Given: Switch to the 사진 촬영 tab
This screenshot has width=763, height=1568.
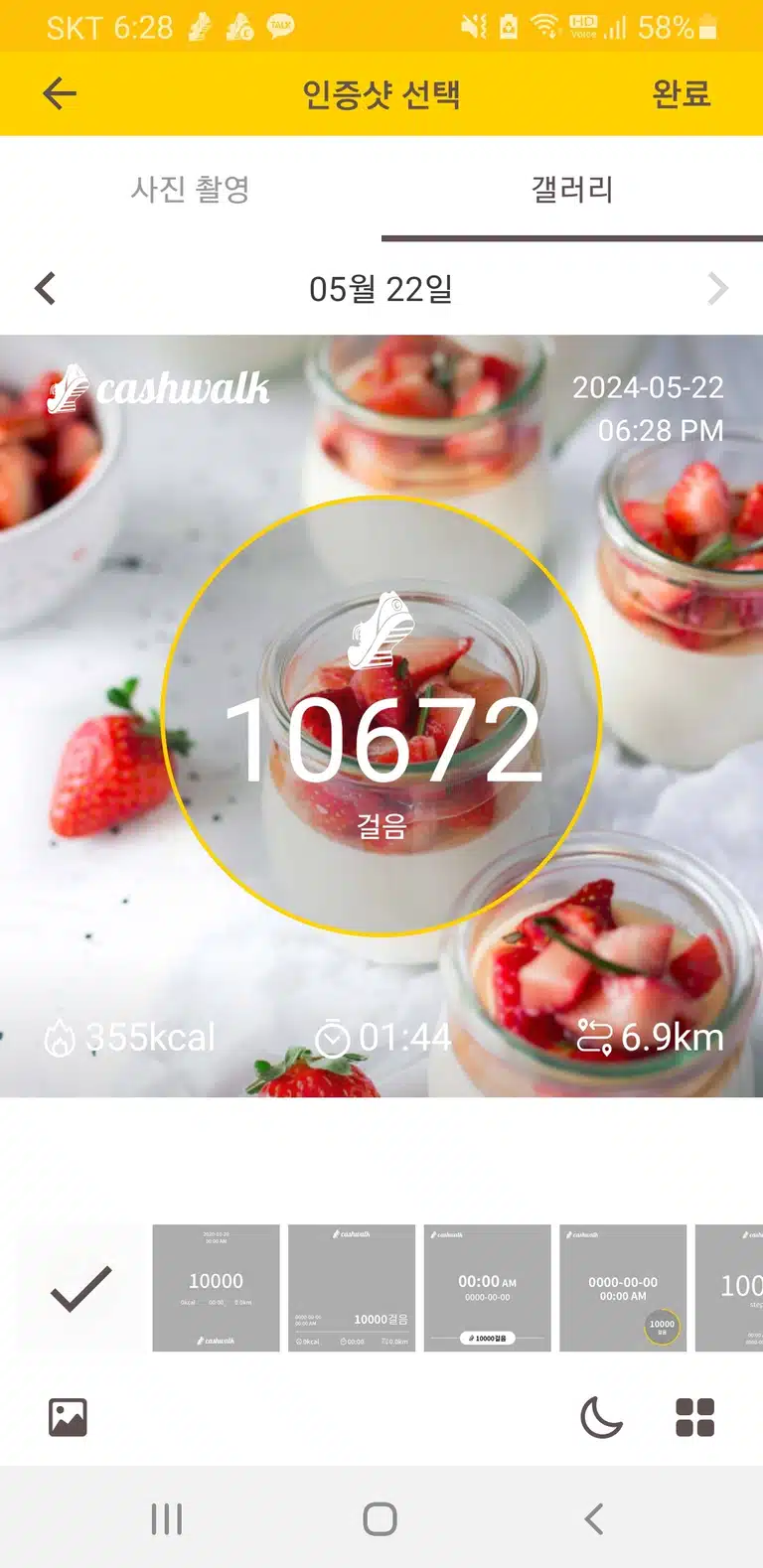Looking at the screenshot, I should (191, 189).
